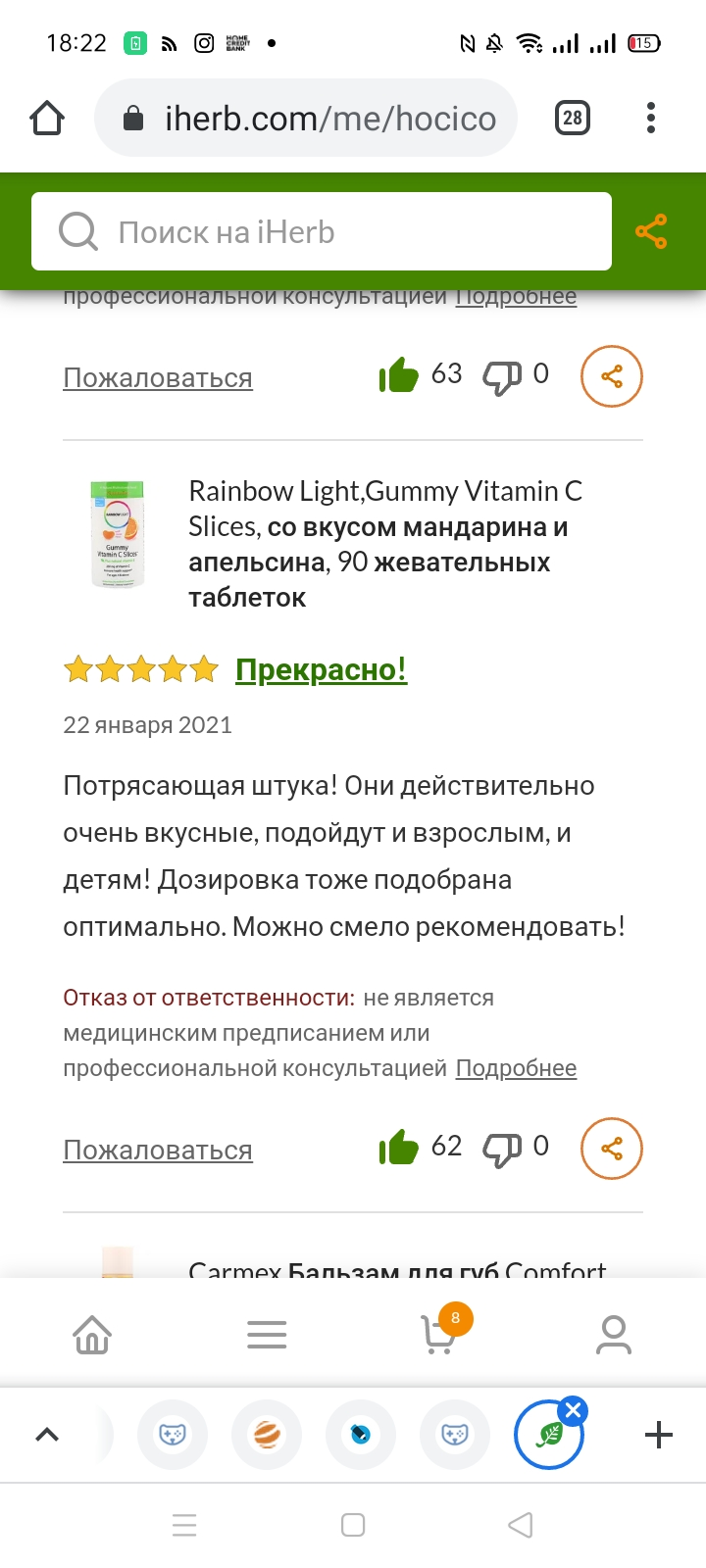Open the Rainbow Light Gummy Vitamin C product
This screenshot has width=706, height=1568.
tap(385, 544)
